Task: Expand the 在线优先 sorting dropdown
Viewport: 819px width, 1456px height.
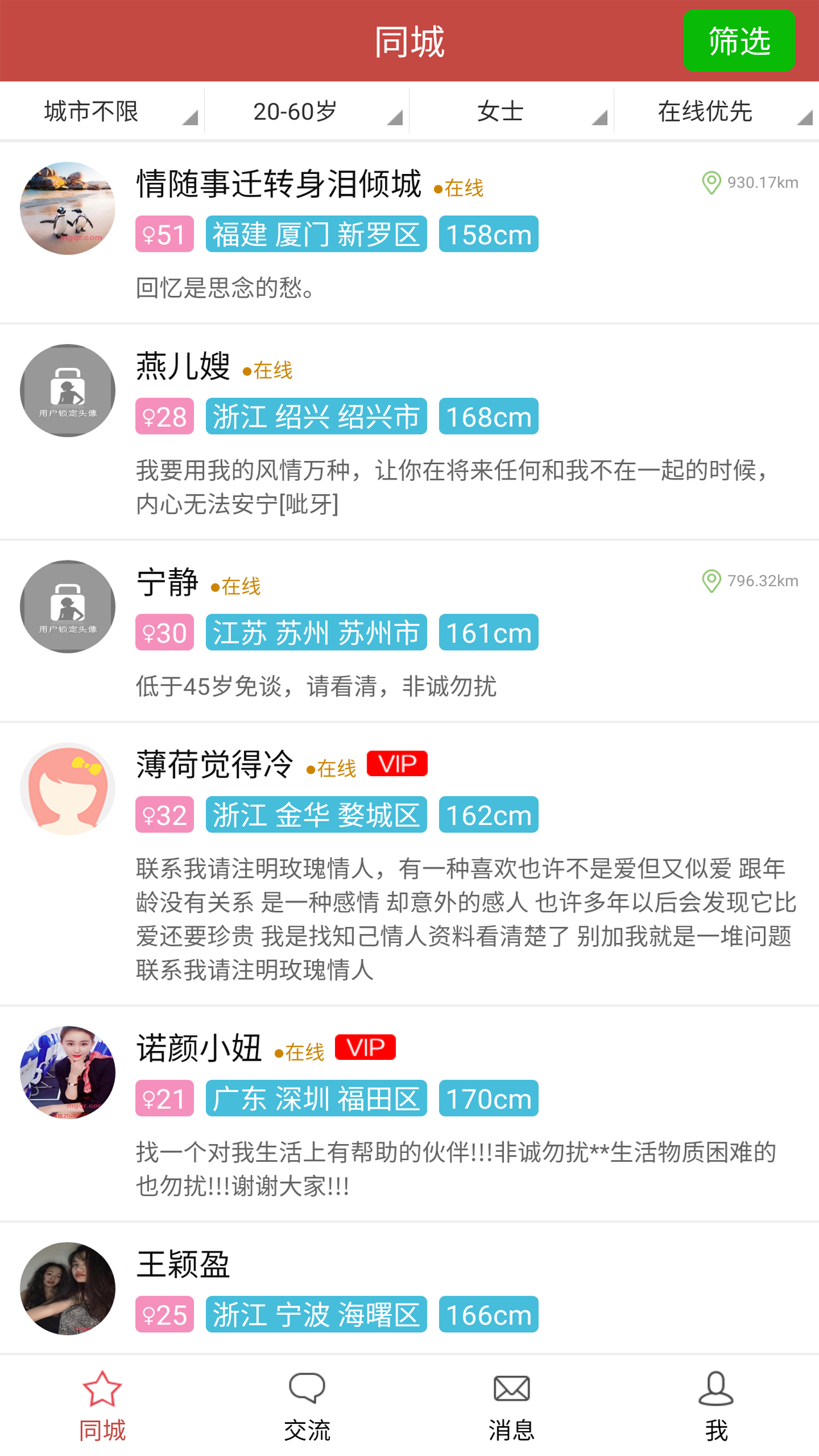Action: (x=705, y=110)
